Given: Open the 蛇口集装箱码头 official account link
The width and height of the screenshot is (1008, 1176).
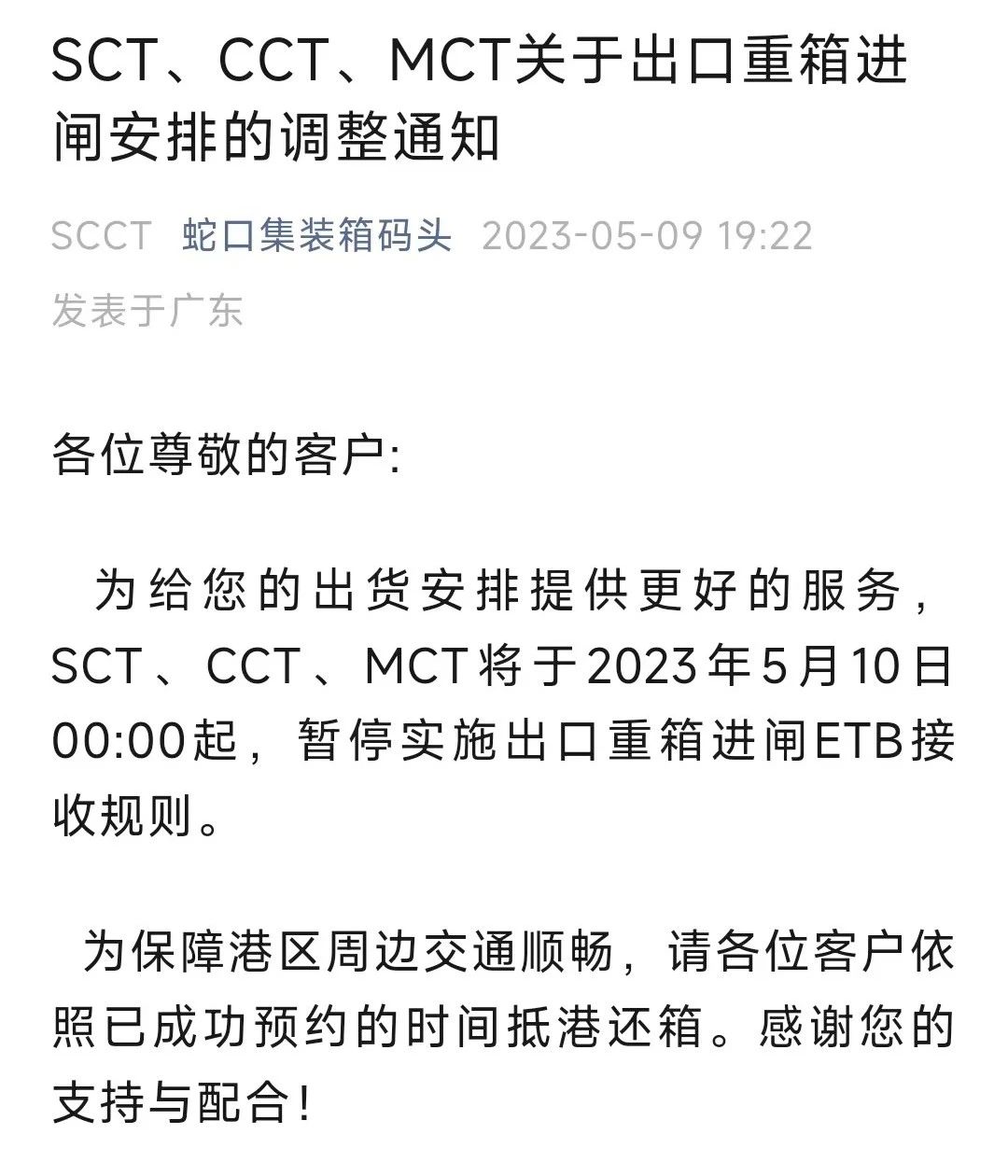Looking at the screenshot, I should point(316,235).
